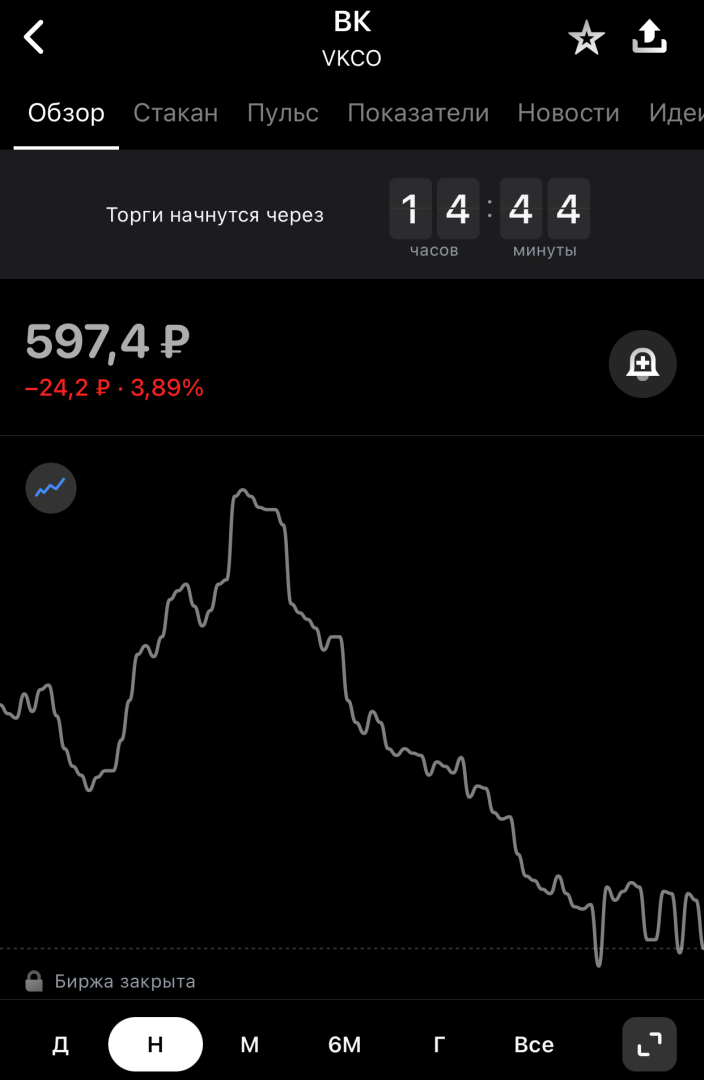Image resolution: width=704 pixels, height=1080 pixels.
Task: Go back with the top-left arrow
Action: [35, 38]
